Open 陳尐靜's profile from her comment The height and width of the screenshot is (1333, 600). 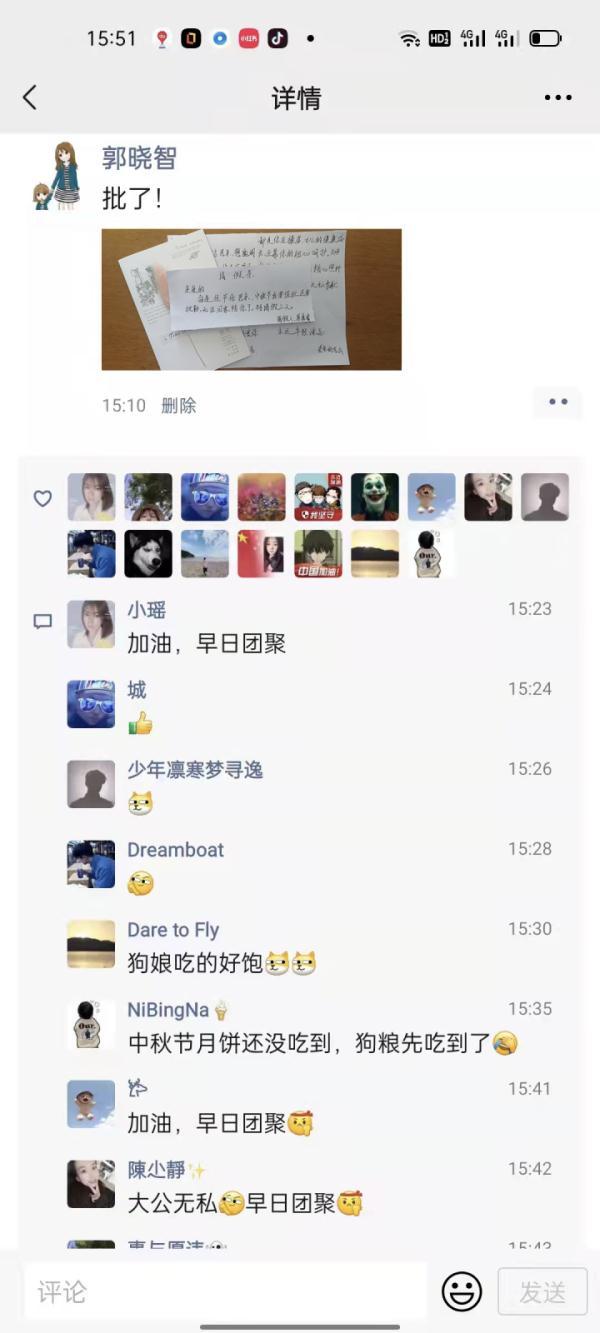(x=157, y=1170)
